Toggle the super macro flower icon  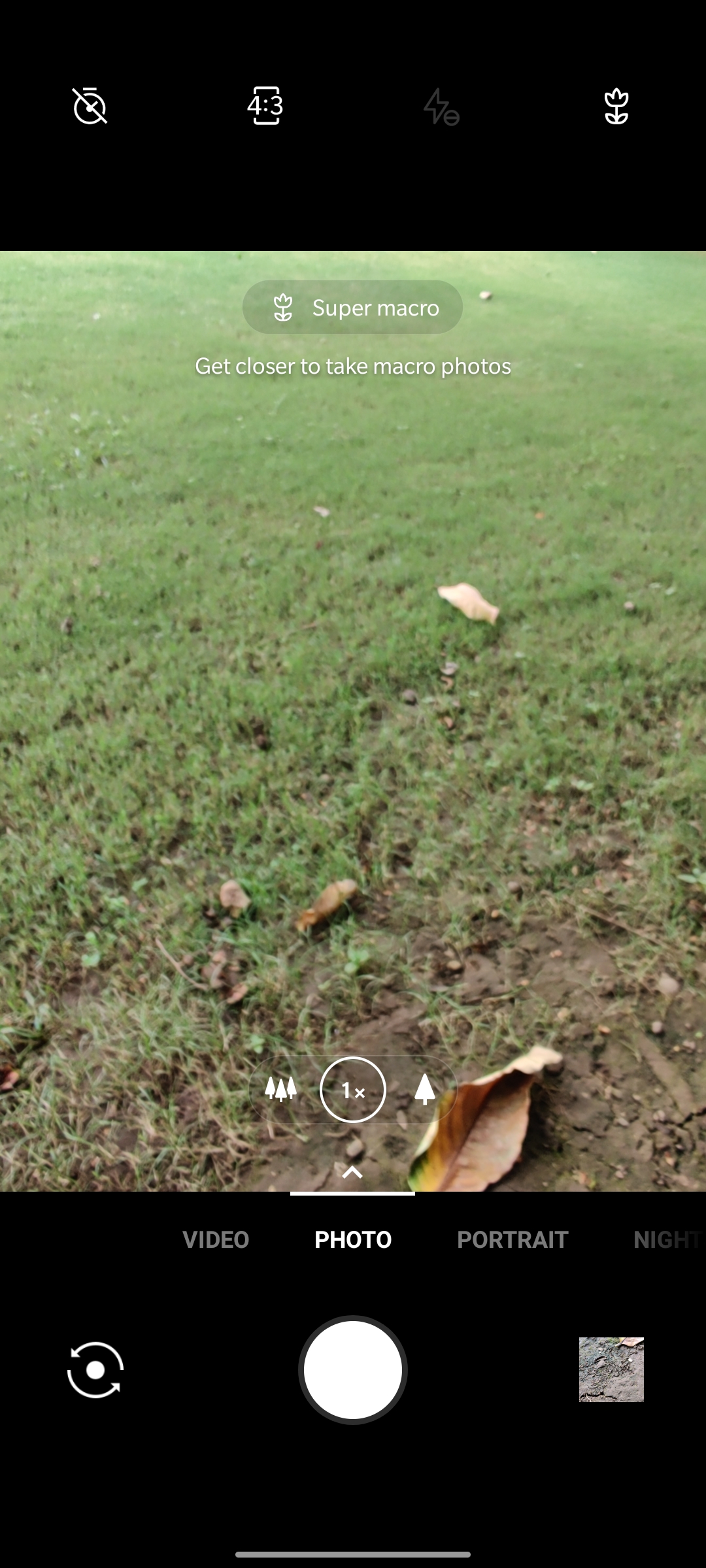pos(616,106)
